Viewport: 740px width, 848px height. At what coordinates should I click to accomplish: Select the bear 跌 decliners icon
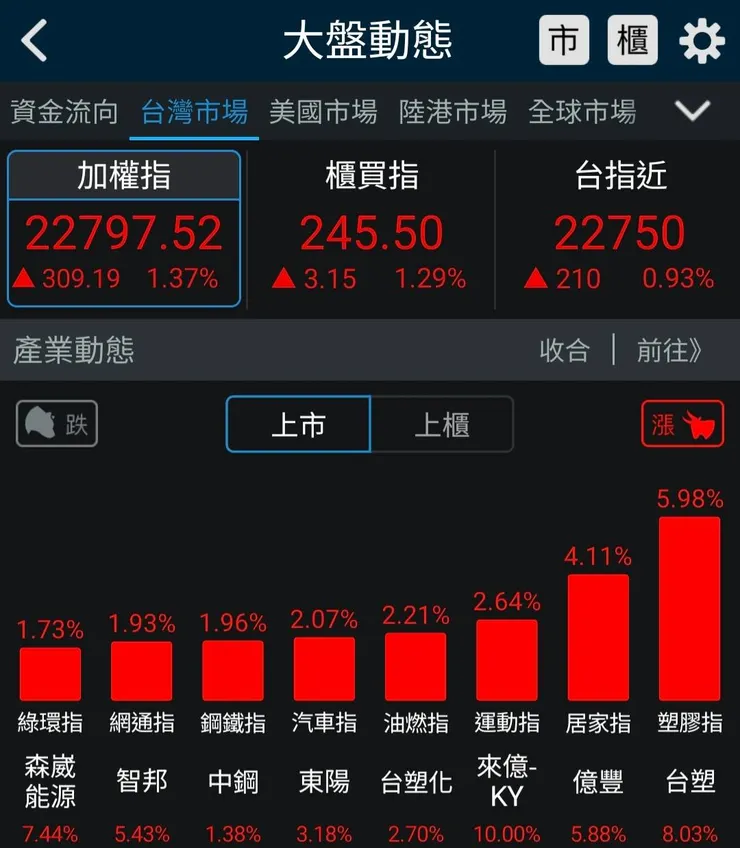(56, 424)
